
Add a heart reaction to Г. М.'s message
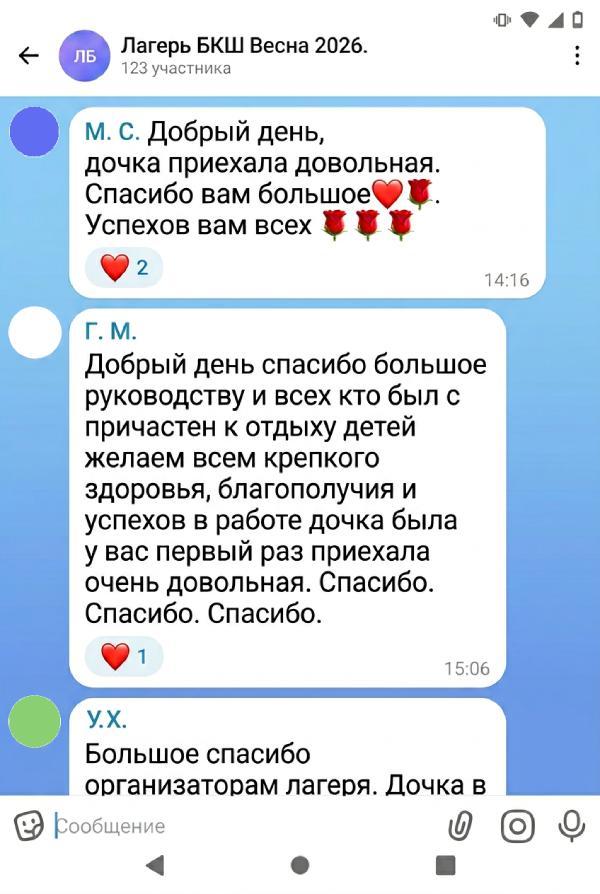pyautogui.click(x=124, y=656)
